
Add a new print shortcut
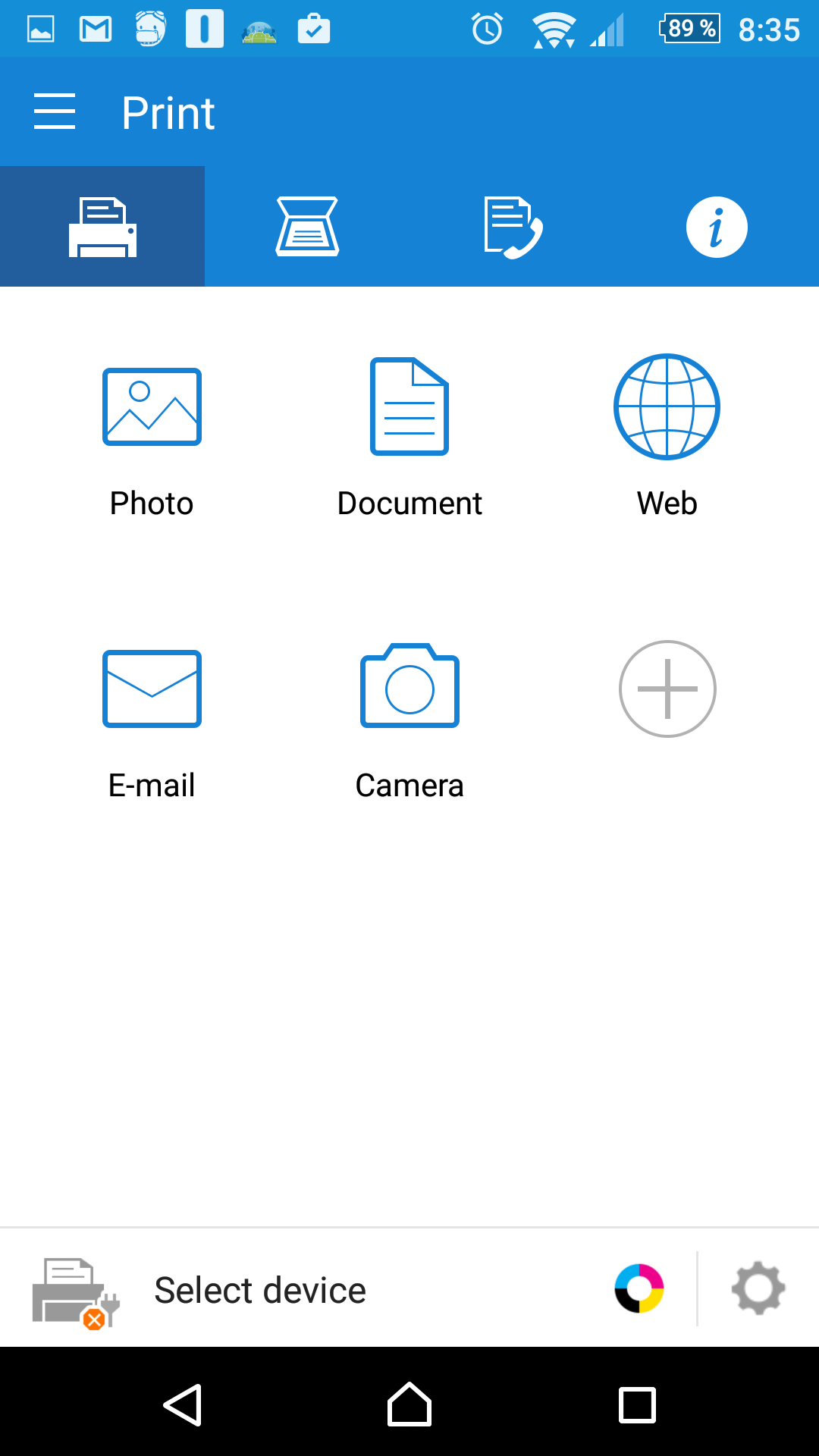coord(667,689)
